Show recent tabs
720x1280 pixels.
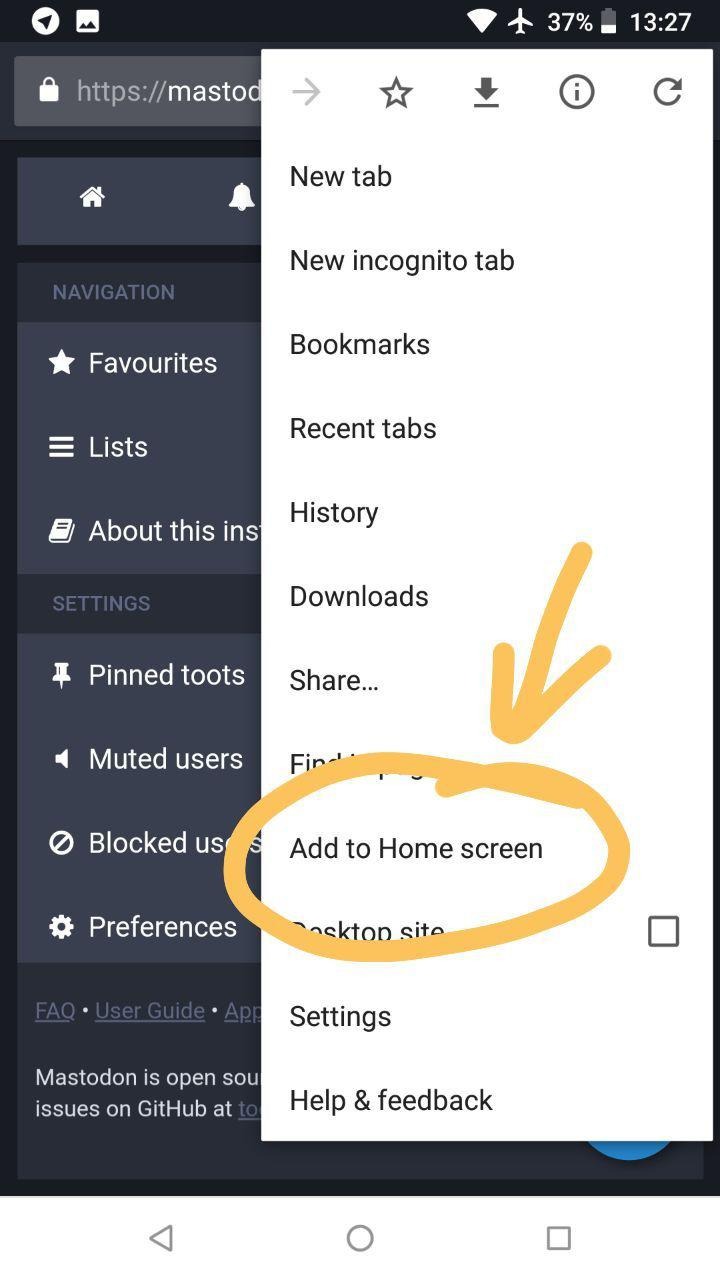tap(363, 428)
